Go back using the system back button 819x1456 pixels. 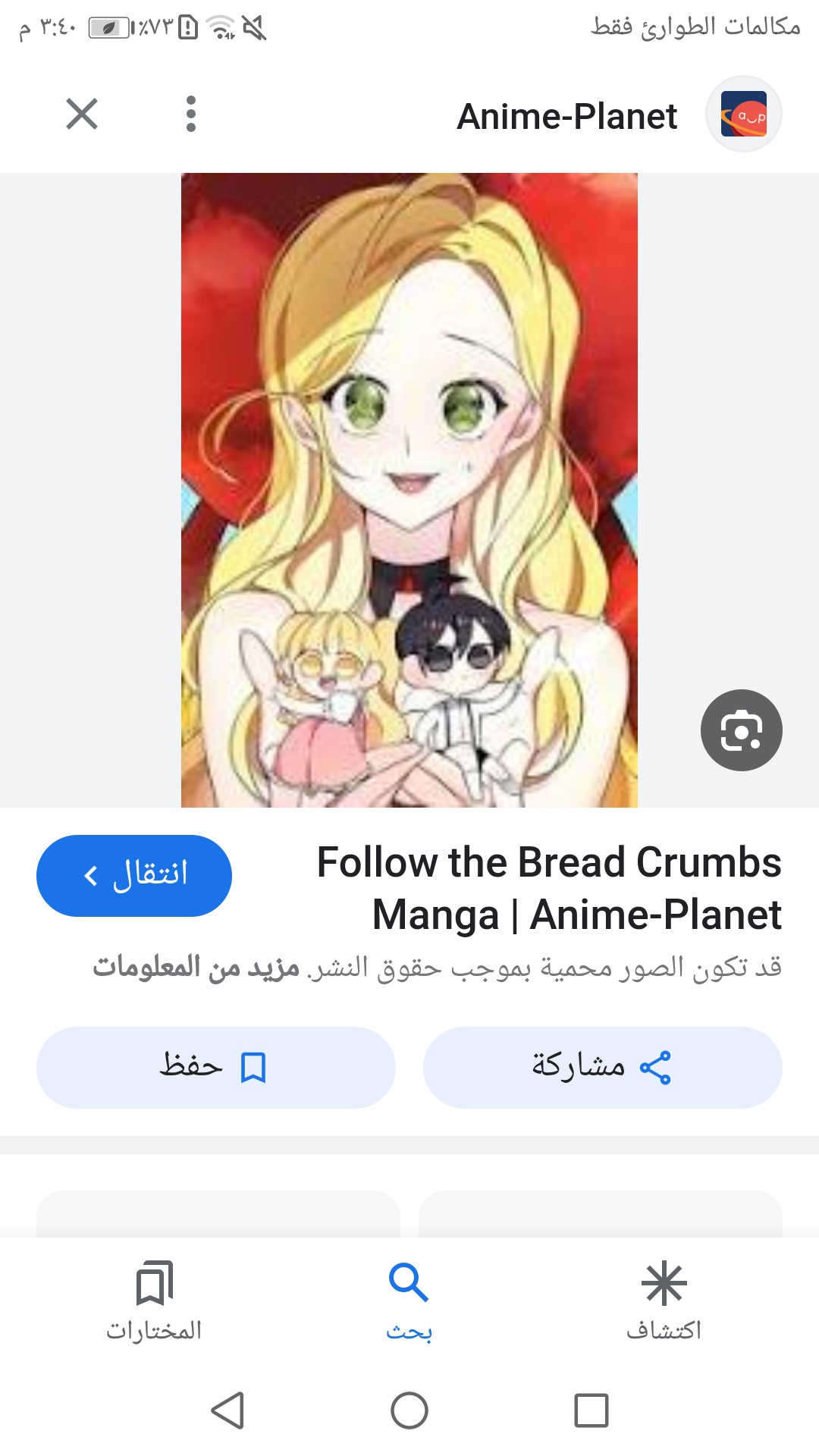click(x=227, y=1410)
